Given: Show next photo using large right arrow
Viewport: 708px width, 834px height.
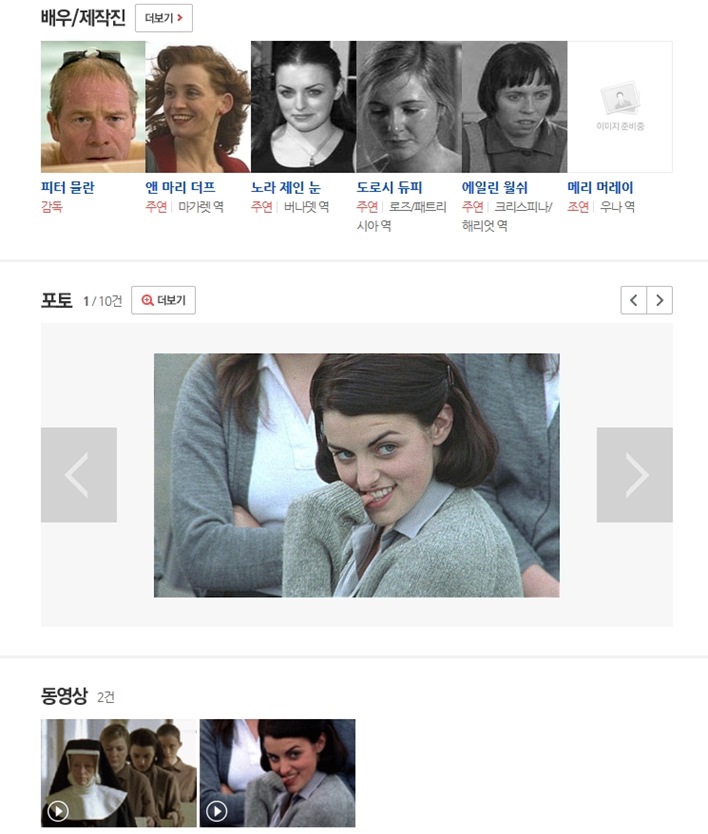Looking at the screenshot, I should 635,474.
